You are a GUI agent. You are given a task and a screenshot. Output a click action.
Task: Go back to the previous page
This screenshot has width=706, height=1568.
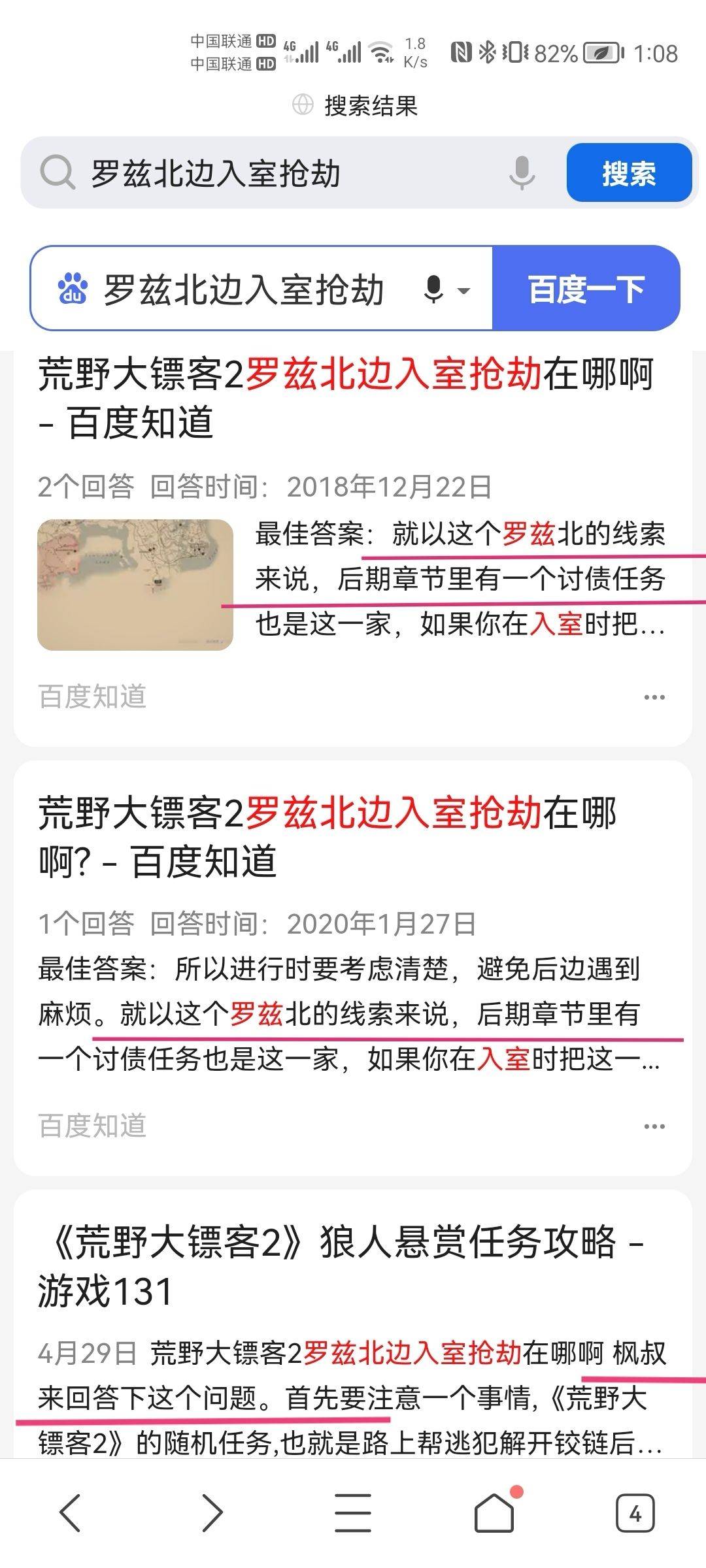click(x=70, y=1512)
